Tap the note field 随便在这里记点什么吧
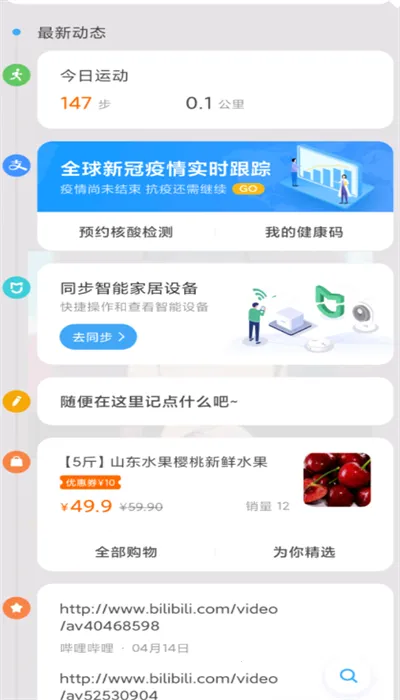Image resolution: width=400 pixels, height=700 pixels. 215,402
